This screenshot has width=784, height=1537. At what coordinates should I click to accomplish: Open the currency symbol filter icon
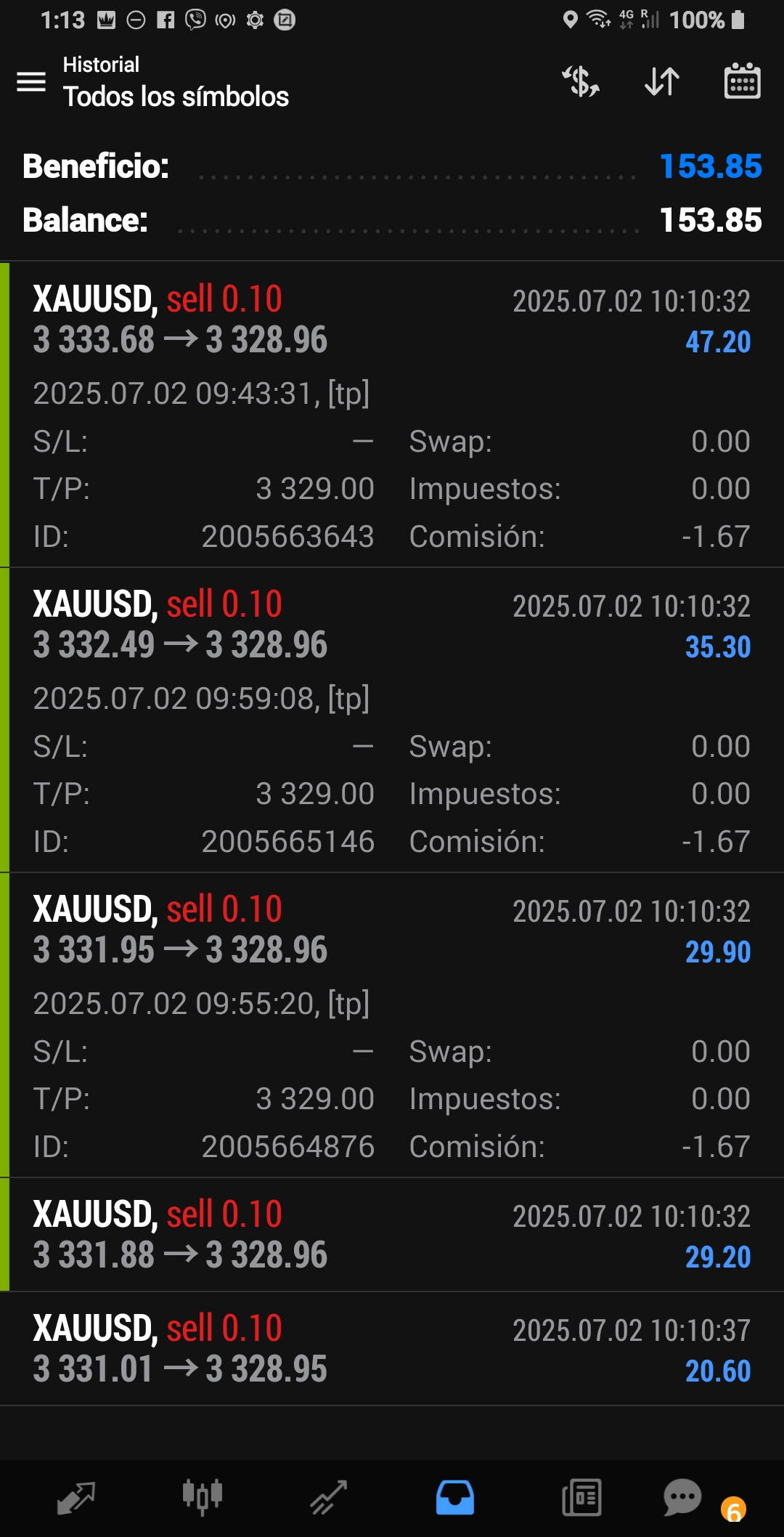(x=581, y=81)
